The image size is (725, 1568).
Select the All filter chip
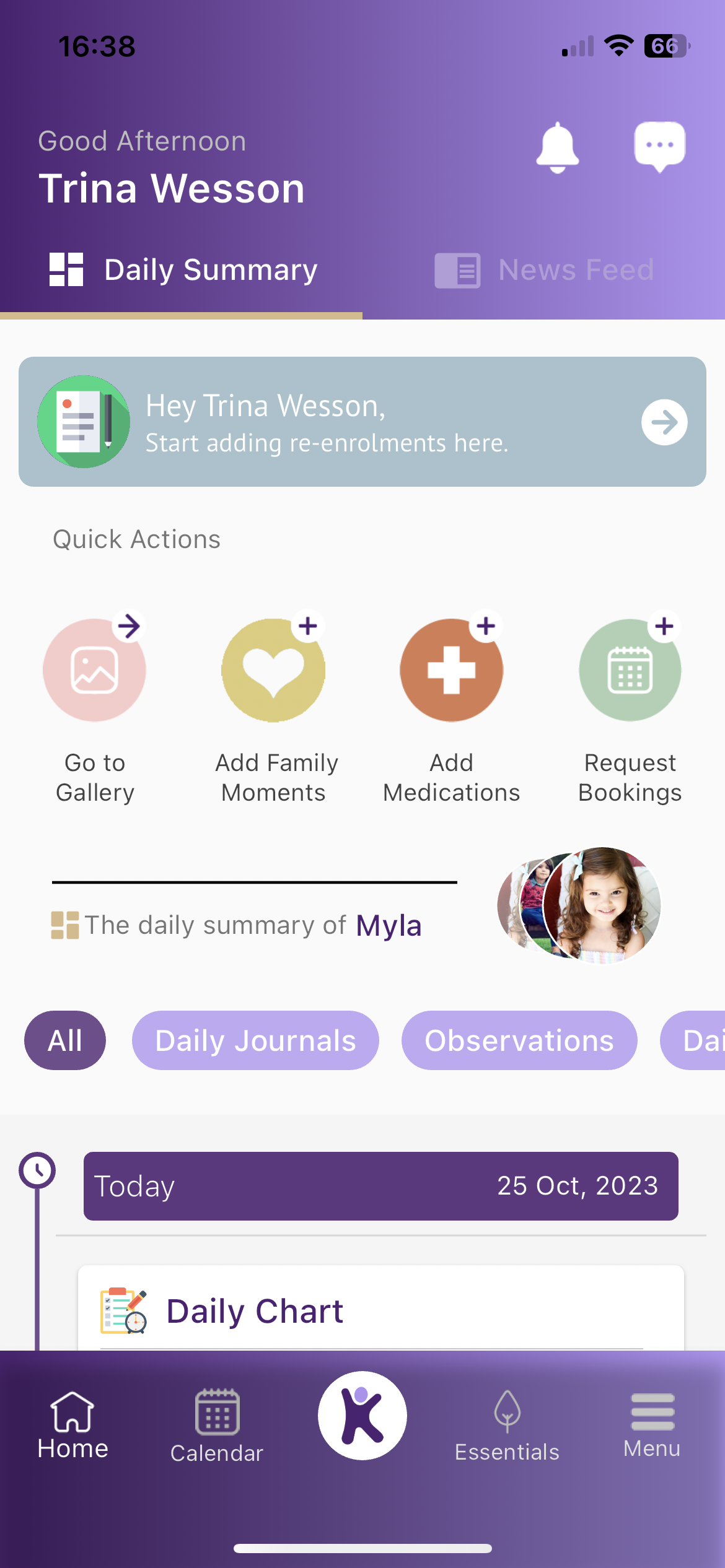click(x=65, y=1040)
